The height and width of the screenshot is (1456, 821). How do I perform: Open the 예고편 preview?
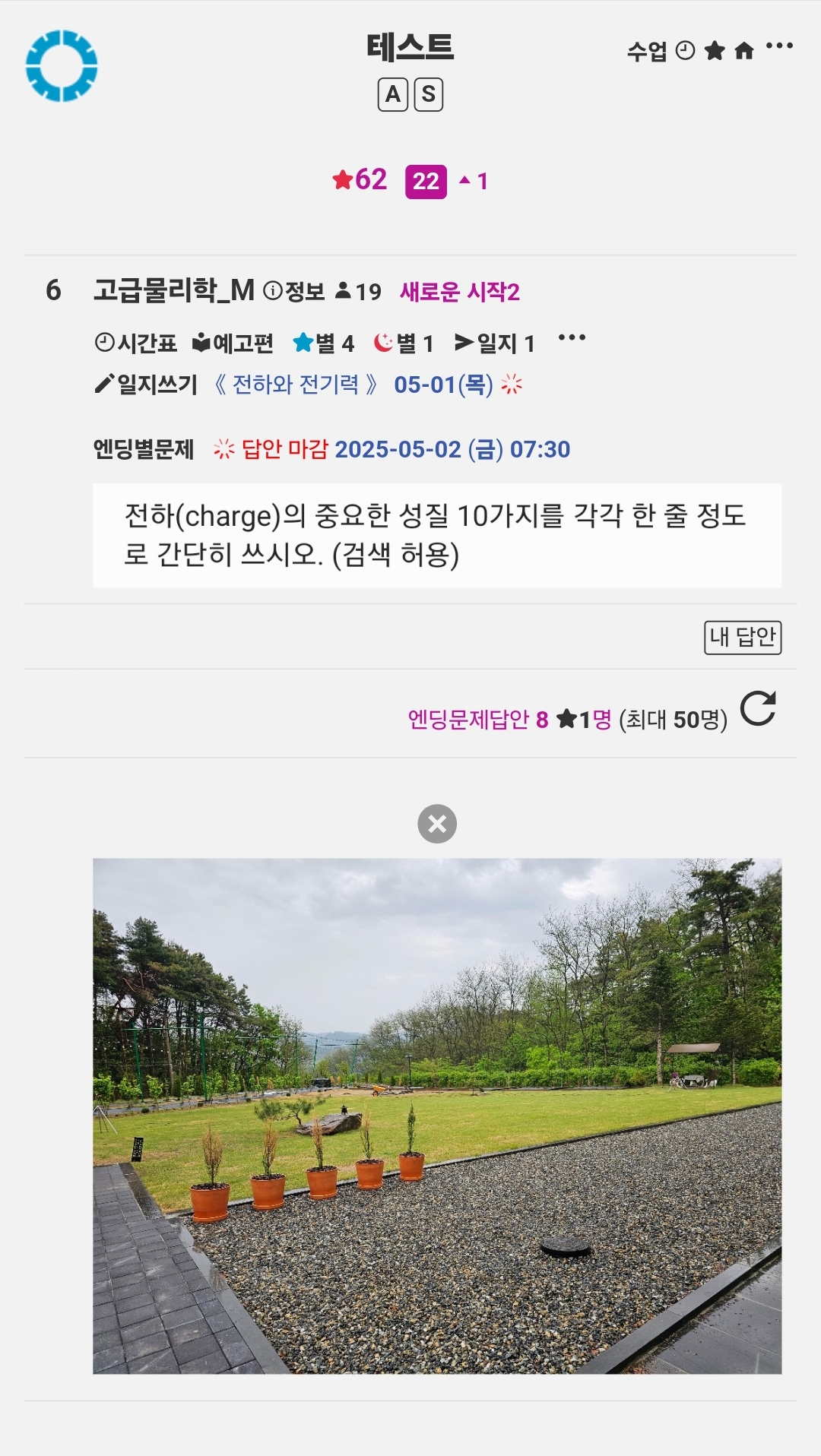point(233,343)
